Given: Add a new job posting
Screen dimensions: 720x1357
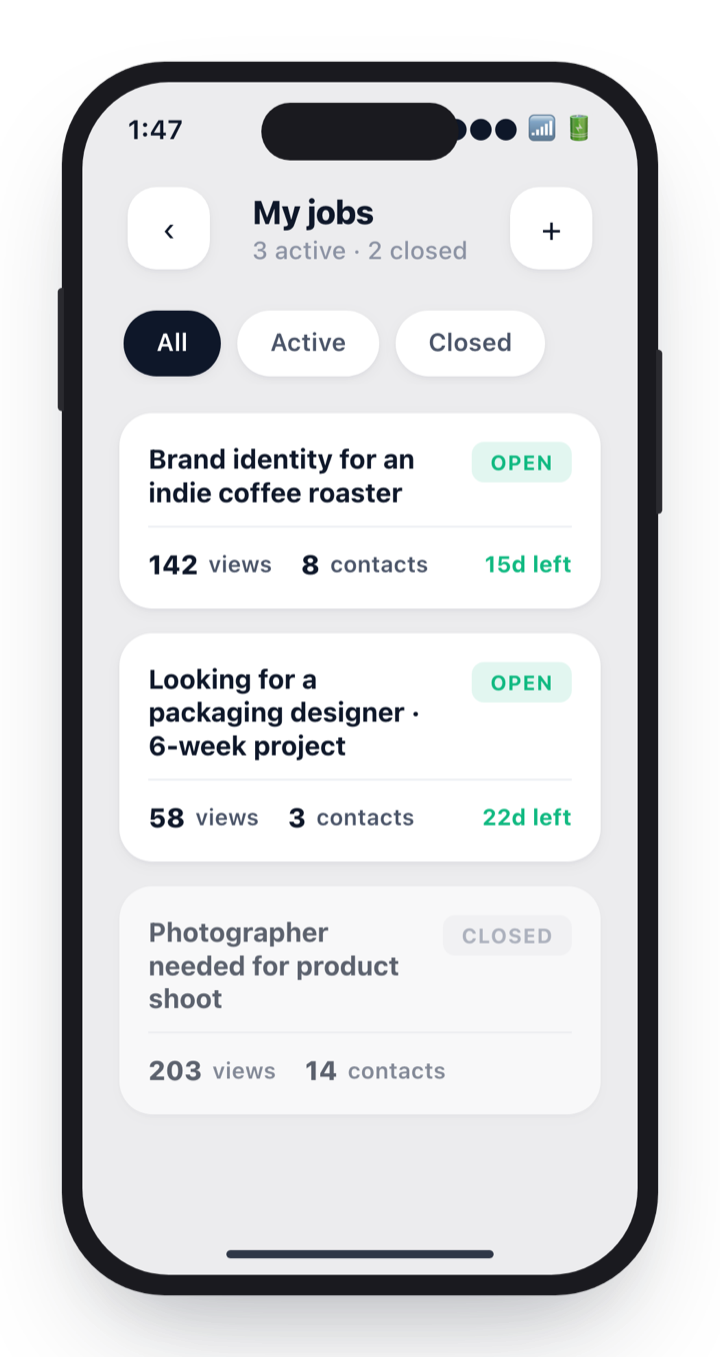Looking at the screenshot, I should click(x=551, y=229).
